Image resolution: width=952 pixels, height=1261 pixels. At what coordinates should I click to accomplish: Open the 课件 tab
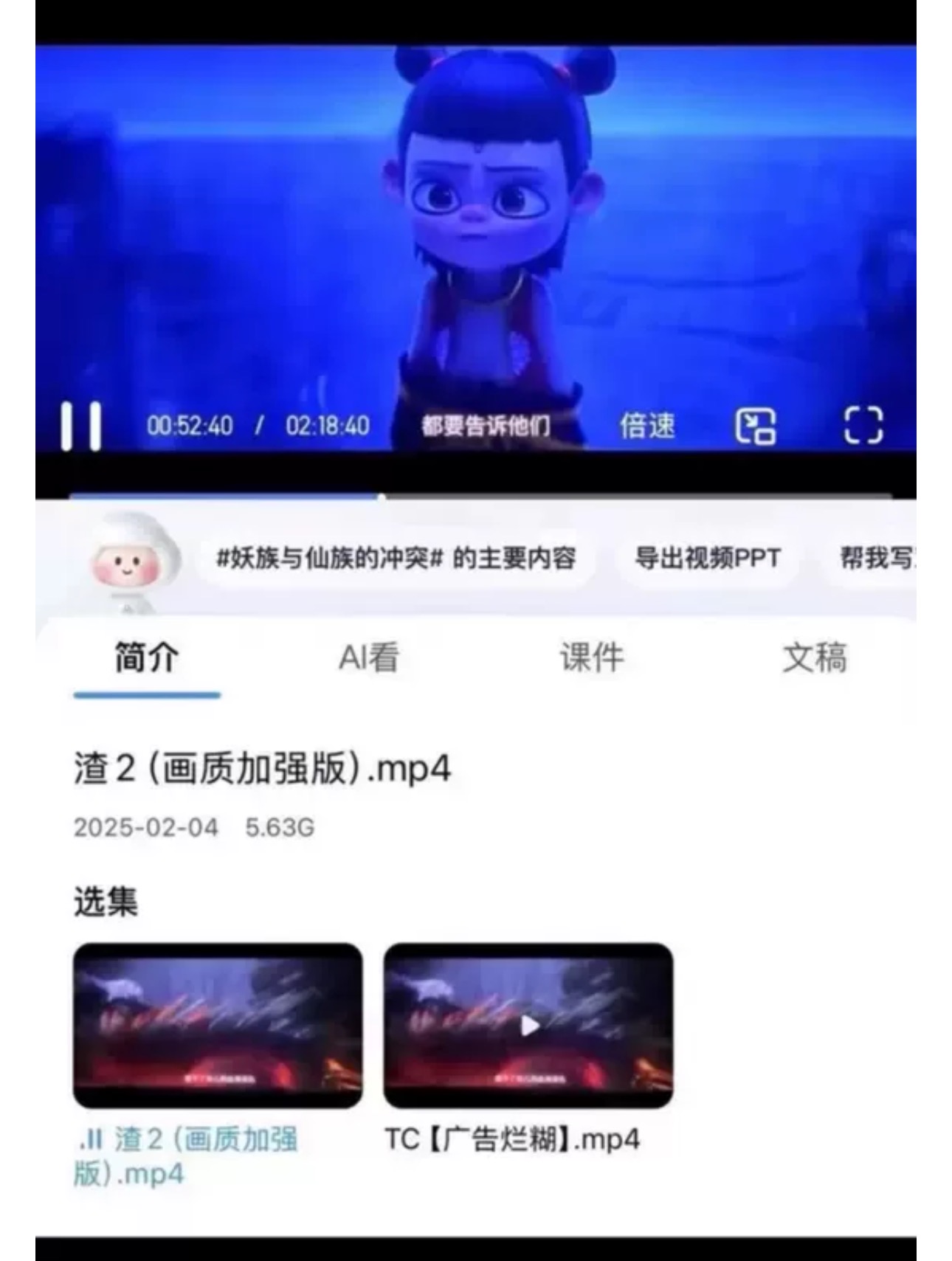[591, 657]
